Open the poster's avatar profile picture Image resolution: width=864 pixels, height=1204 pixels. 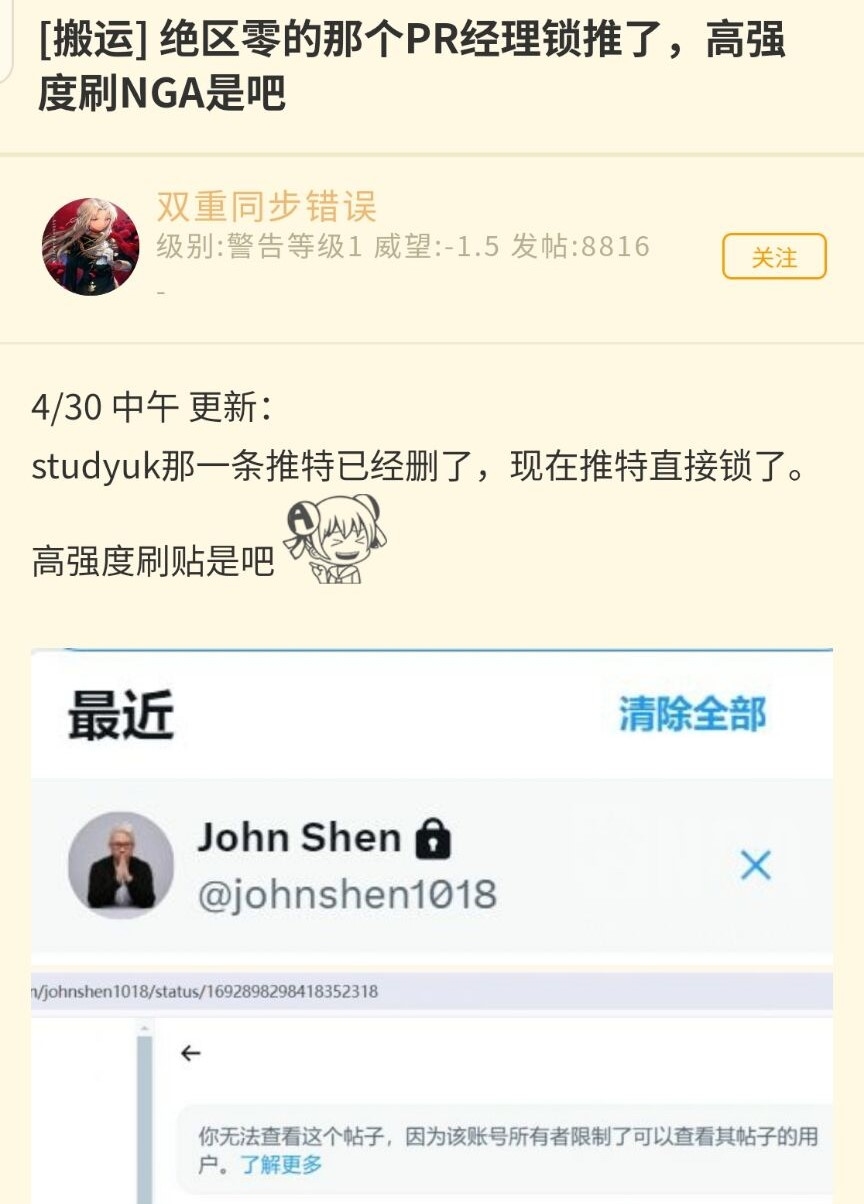pyautogui.click(x=91, y=247)
